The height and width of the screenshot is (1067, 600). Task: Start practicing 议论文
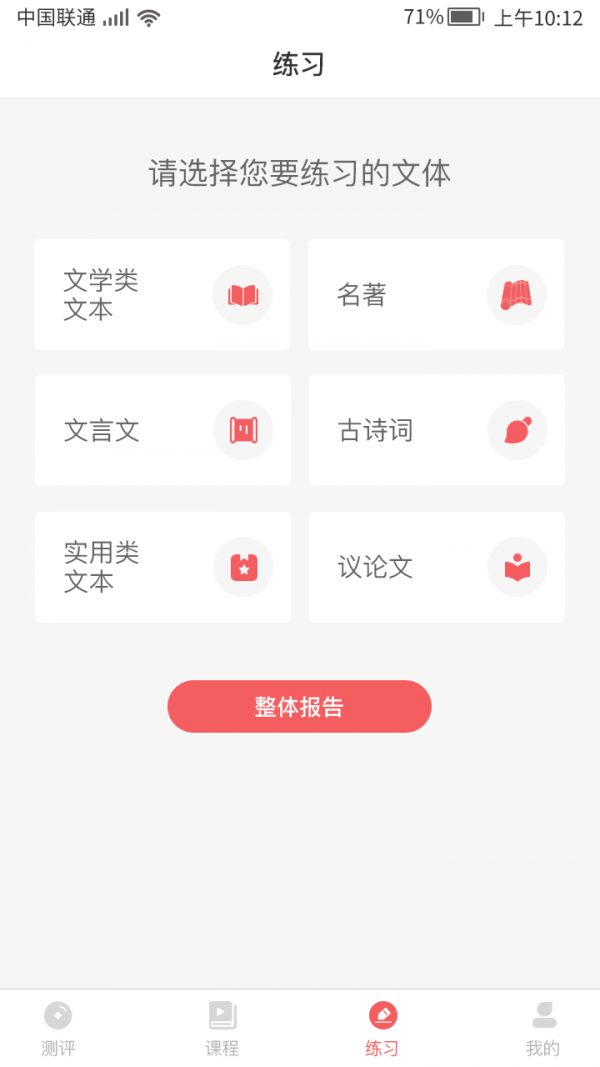pyautogui.click(x=436, y=567)
